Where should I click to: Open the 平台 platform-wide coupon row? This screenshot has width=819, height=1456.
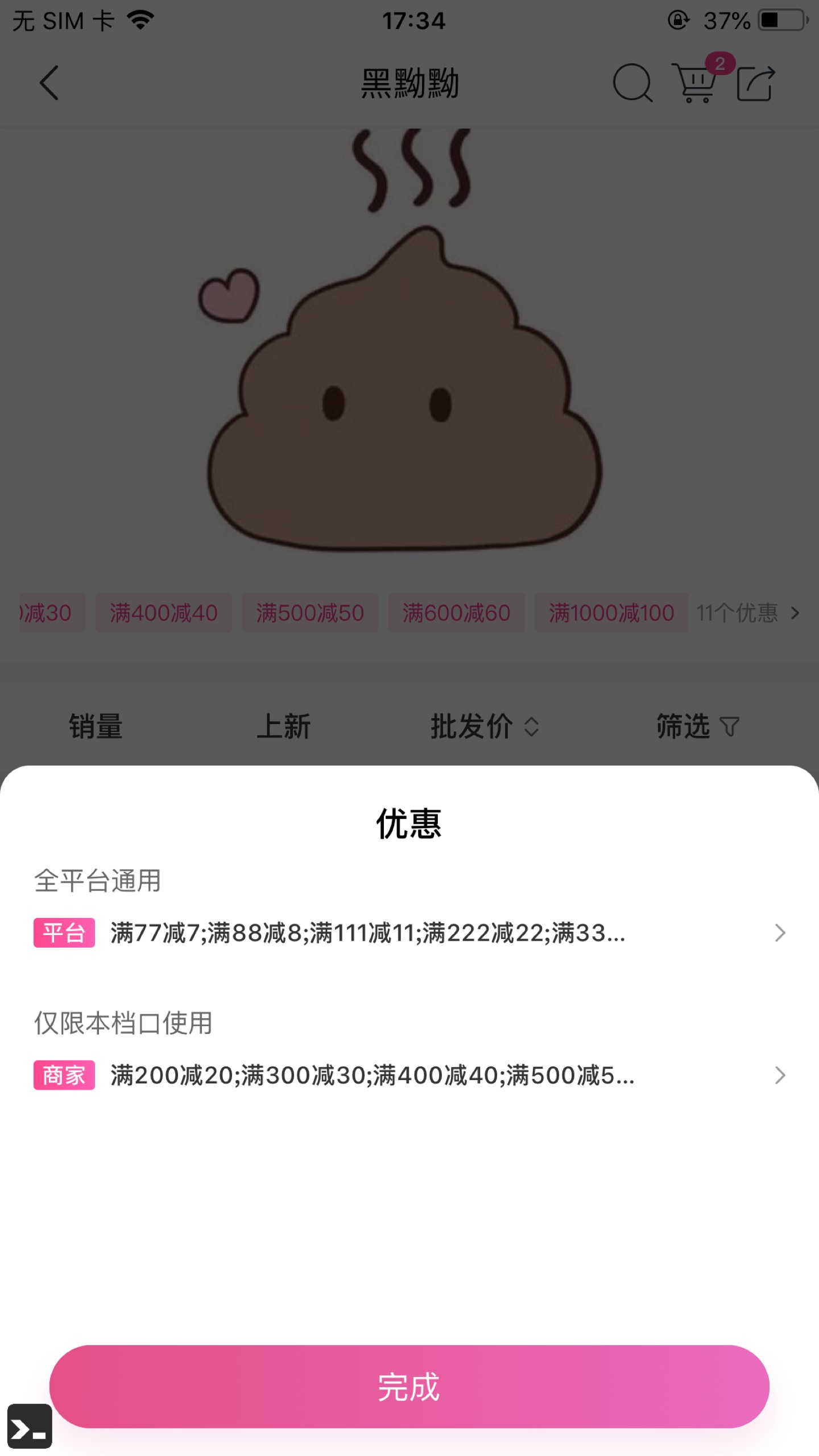pos(409,933)
